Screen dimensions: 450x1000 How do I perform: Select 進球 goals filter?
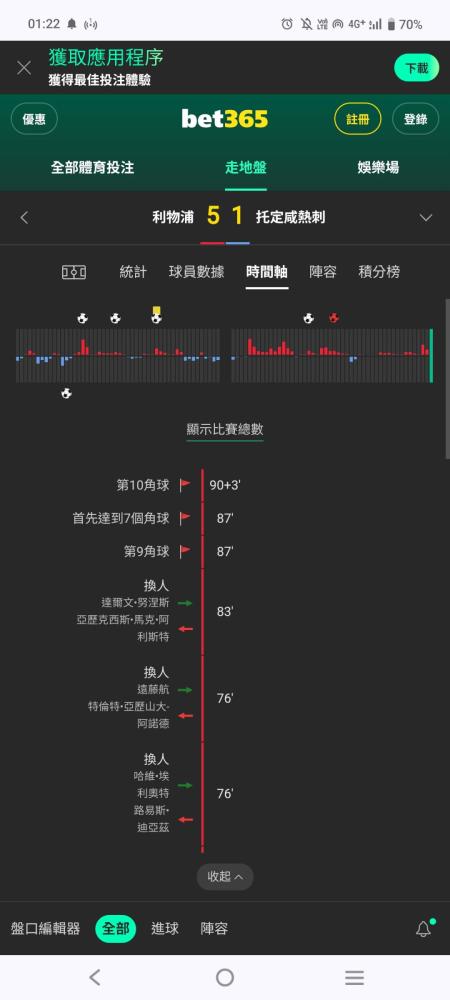point(165,929)
